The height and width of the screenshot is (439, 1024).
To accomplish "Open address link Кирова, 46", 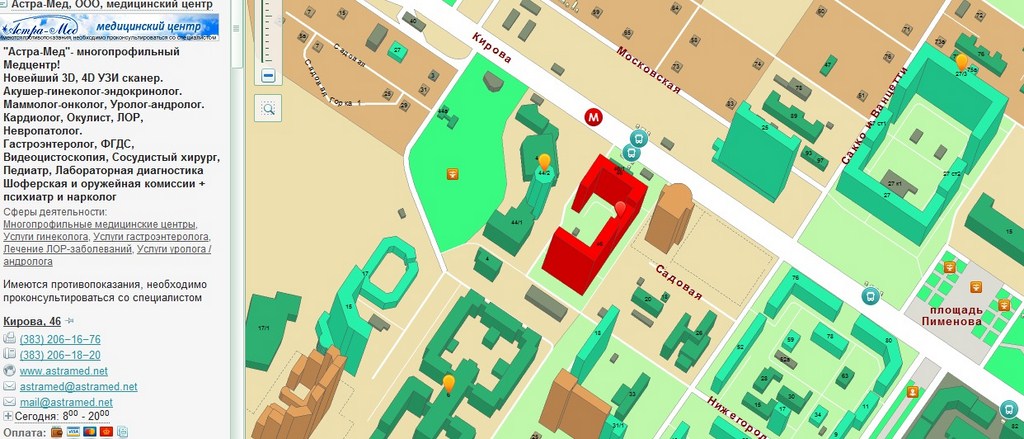I will pyautogui.click(x=33, y=321).
